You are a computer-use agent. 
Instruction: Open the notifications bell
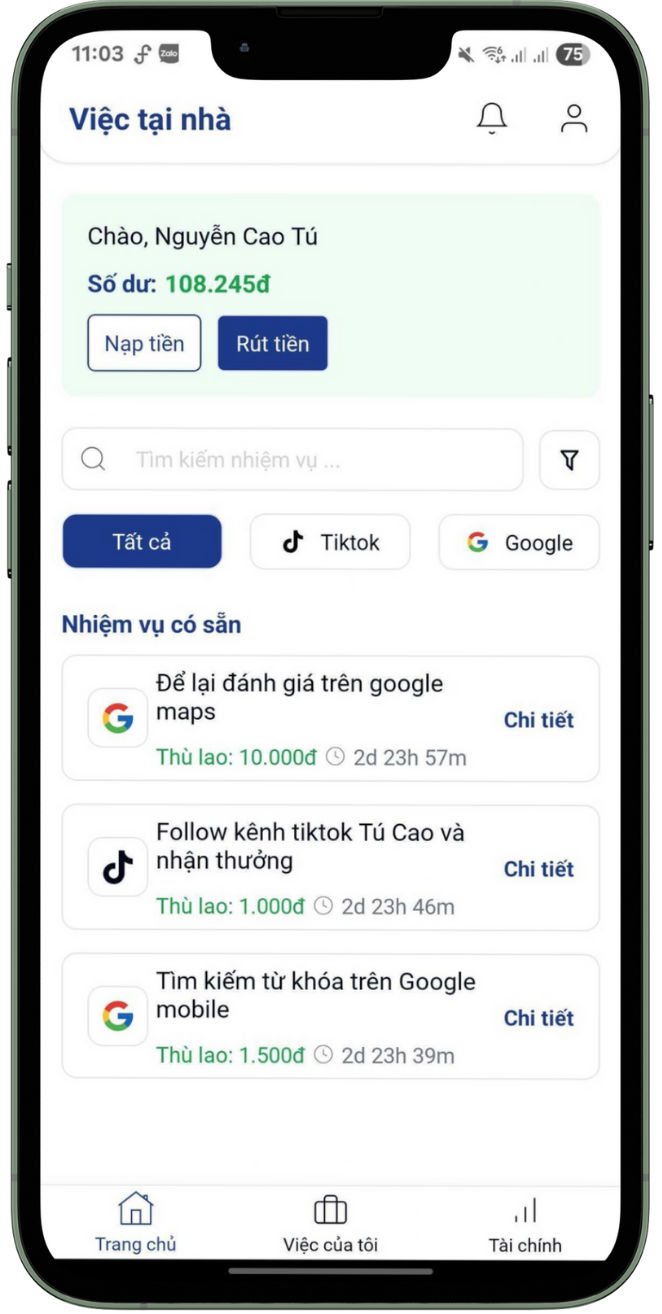[491, 118]
